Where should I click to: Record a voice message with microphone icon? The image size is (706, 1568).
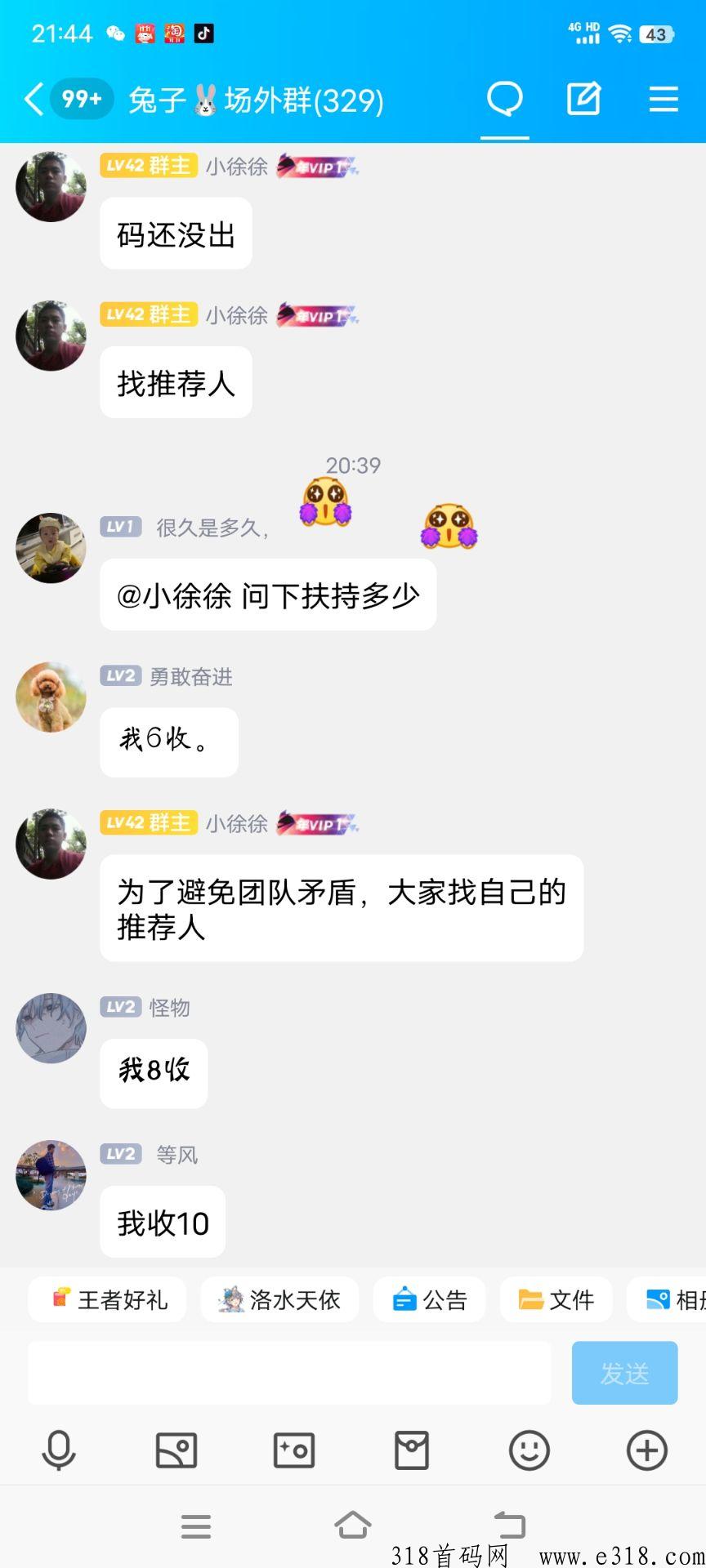point(59,1450)
